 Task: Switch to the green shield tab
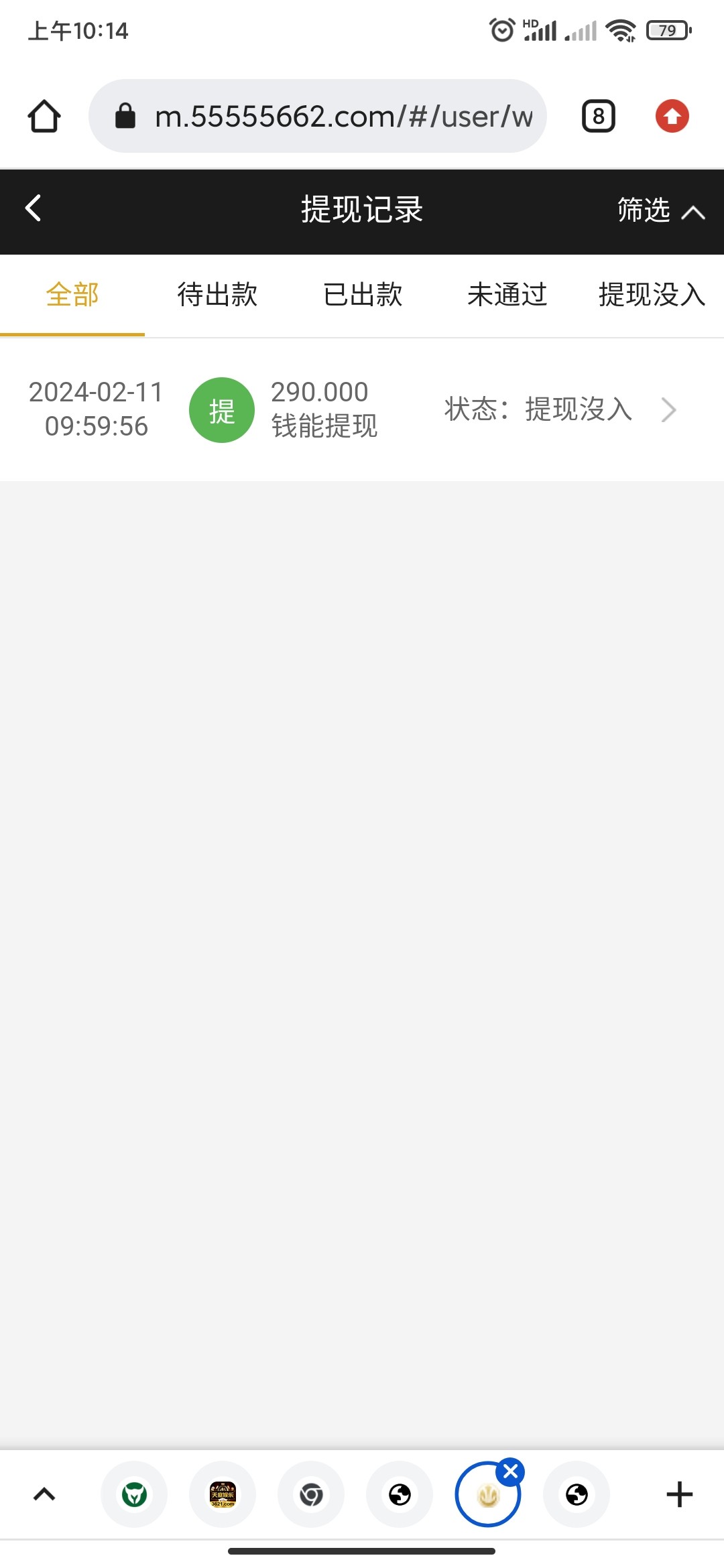click(134, 1494)
